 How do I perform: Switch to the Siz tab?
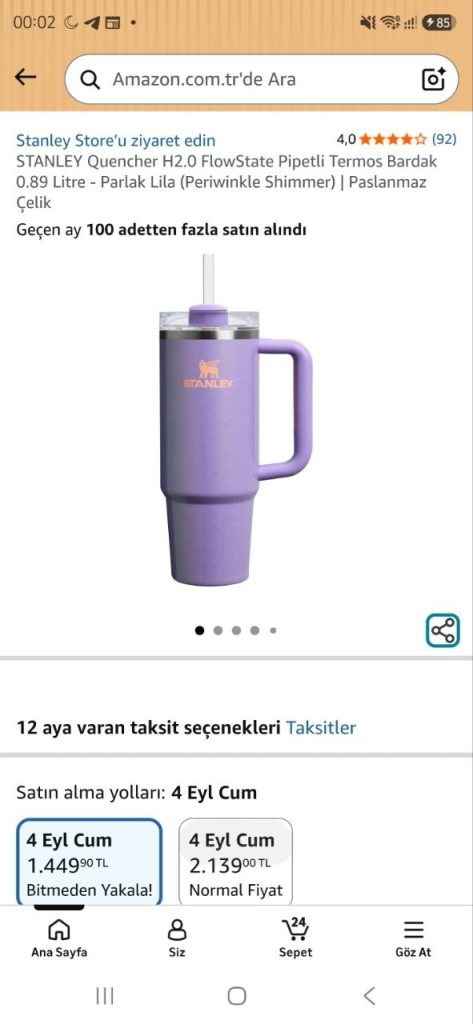tap(177, 938)
